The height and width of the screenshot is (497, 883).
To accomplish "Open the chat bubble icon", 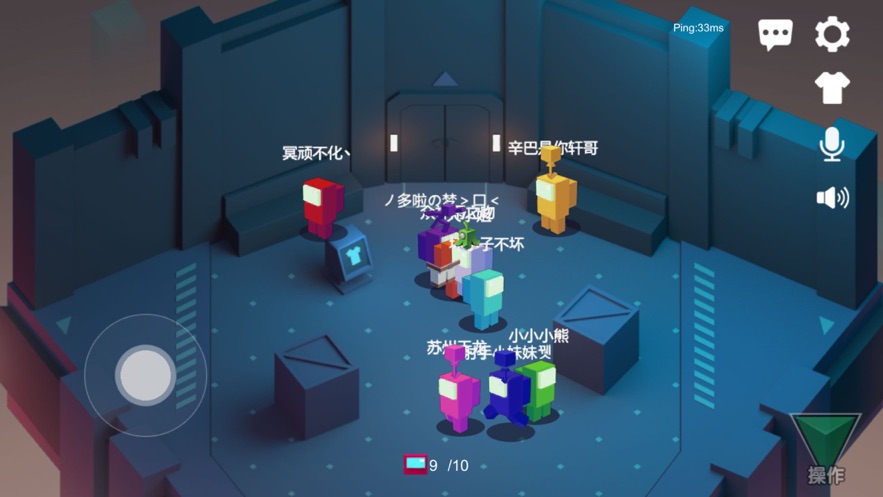I will [x=775, y=34].
